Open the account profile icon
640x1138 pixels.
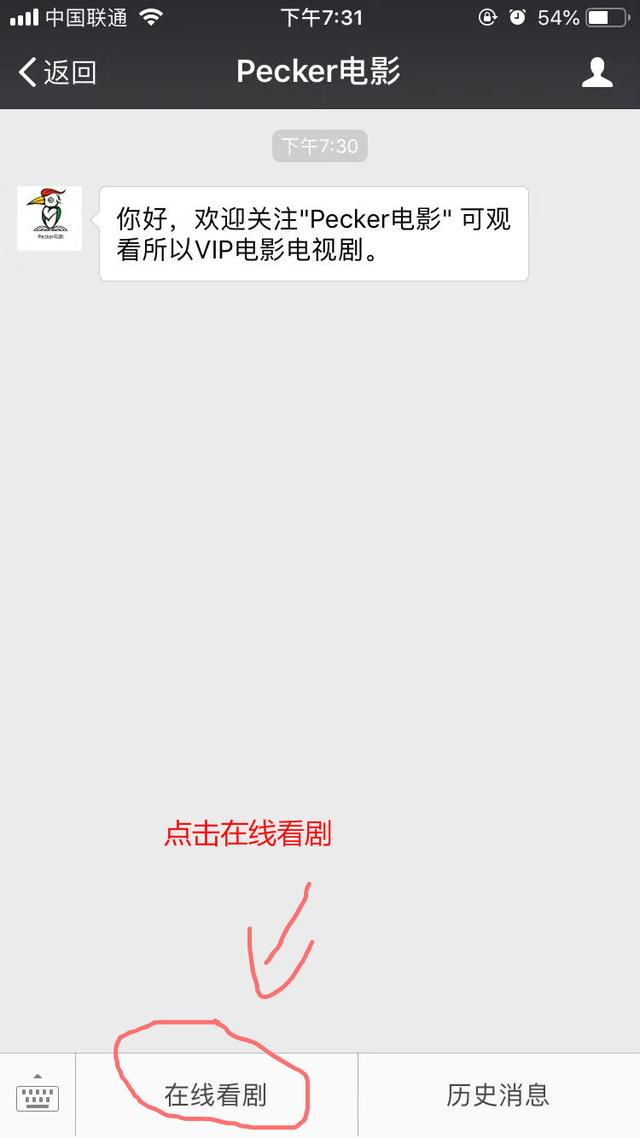(x=597, y=73)
